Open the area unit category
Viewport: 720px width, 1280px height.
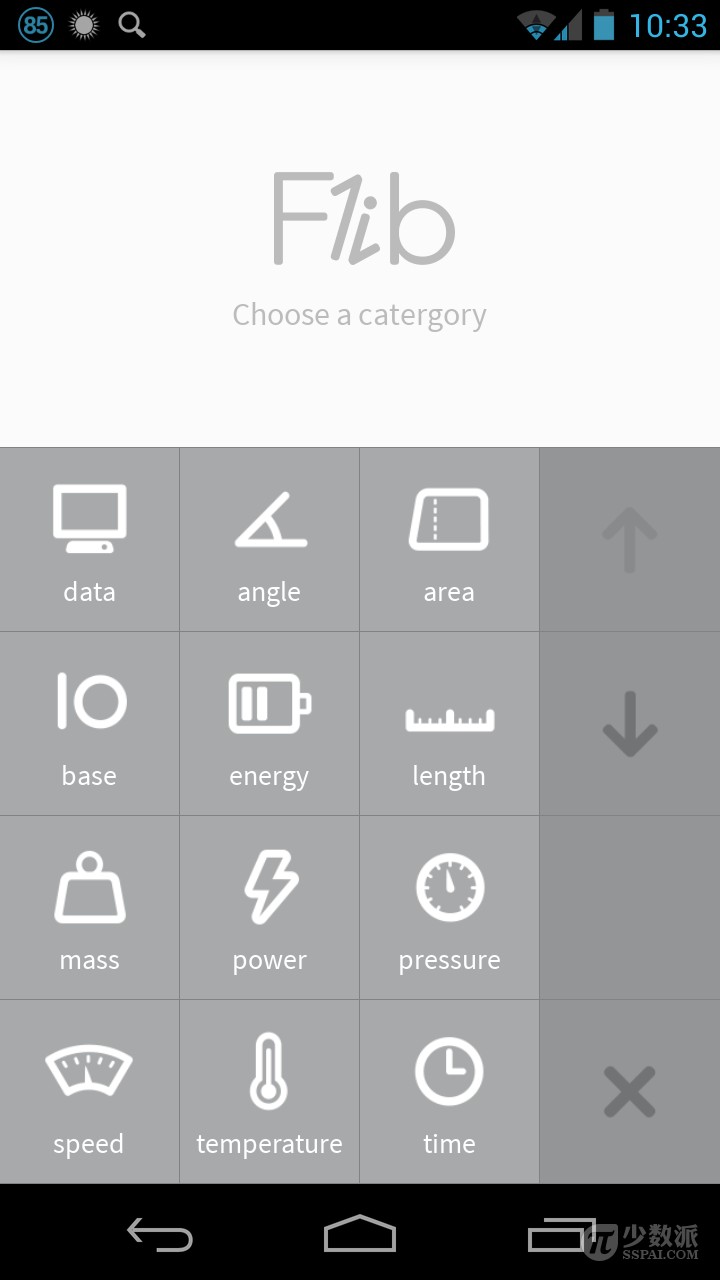[449, 540]
